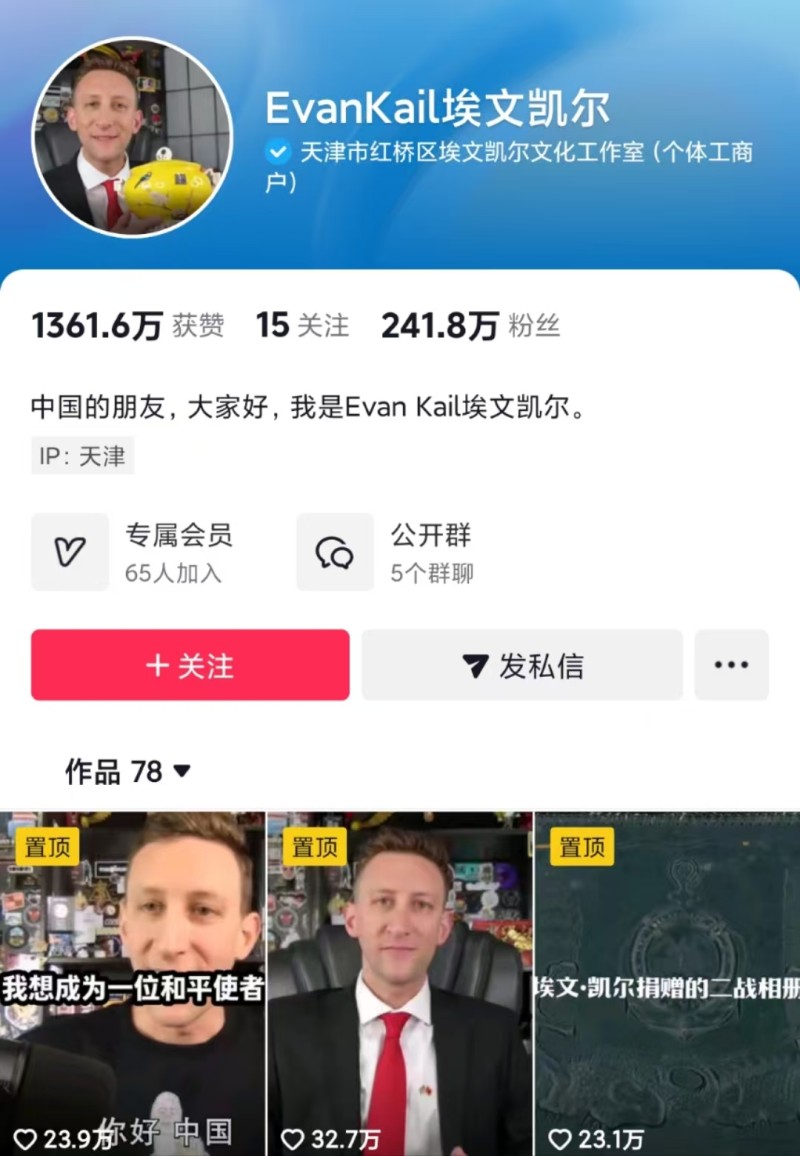This screenshot has height=1156, width=800.
Task: Follow EvanKail with the red 关注 button
Action: pyautogui.click(x=190, y=665)
